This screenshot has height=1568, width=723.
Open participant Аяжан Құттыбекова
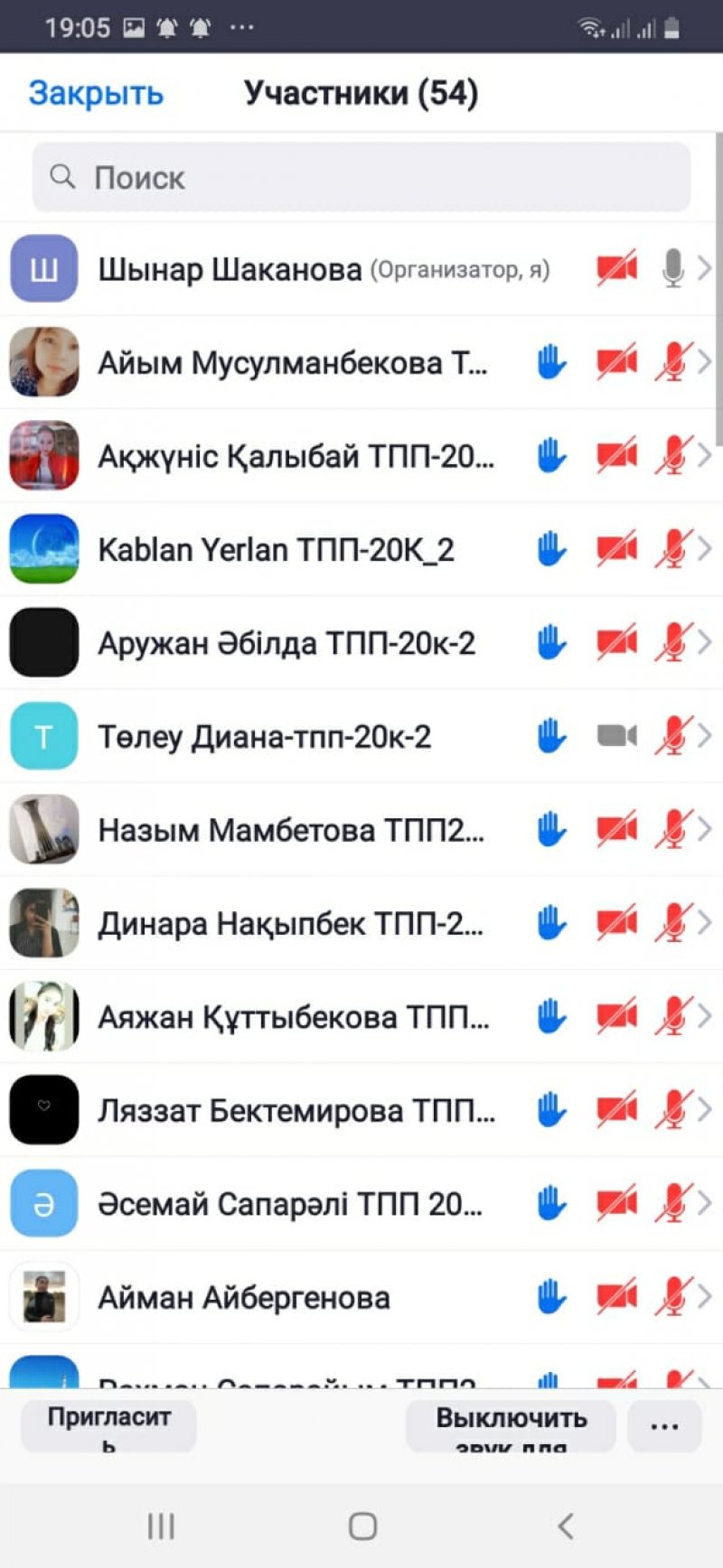361,1017
